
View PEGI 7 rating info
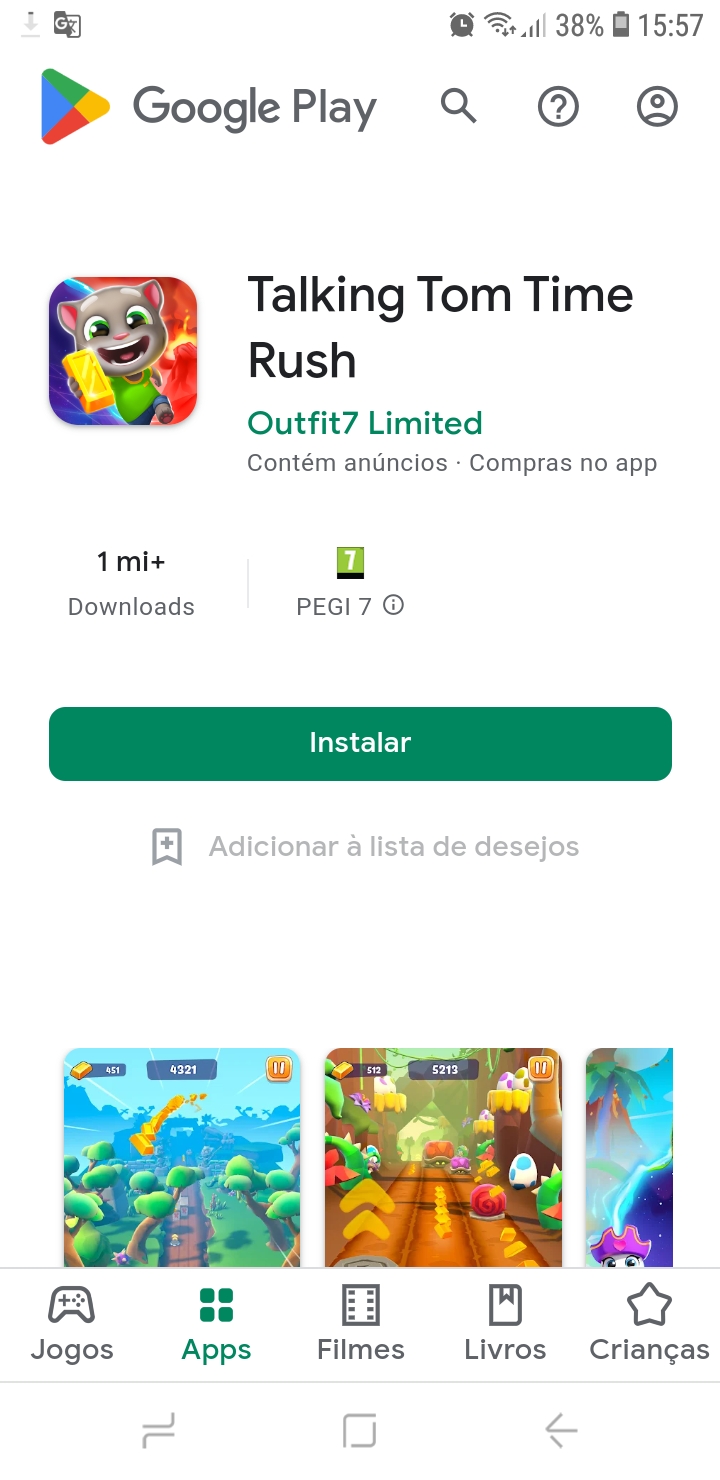coord(394,605)
